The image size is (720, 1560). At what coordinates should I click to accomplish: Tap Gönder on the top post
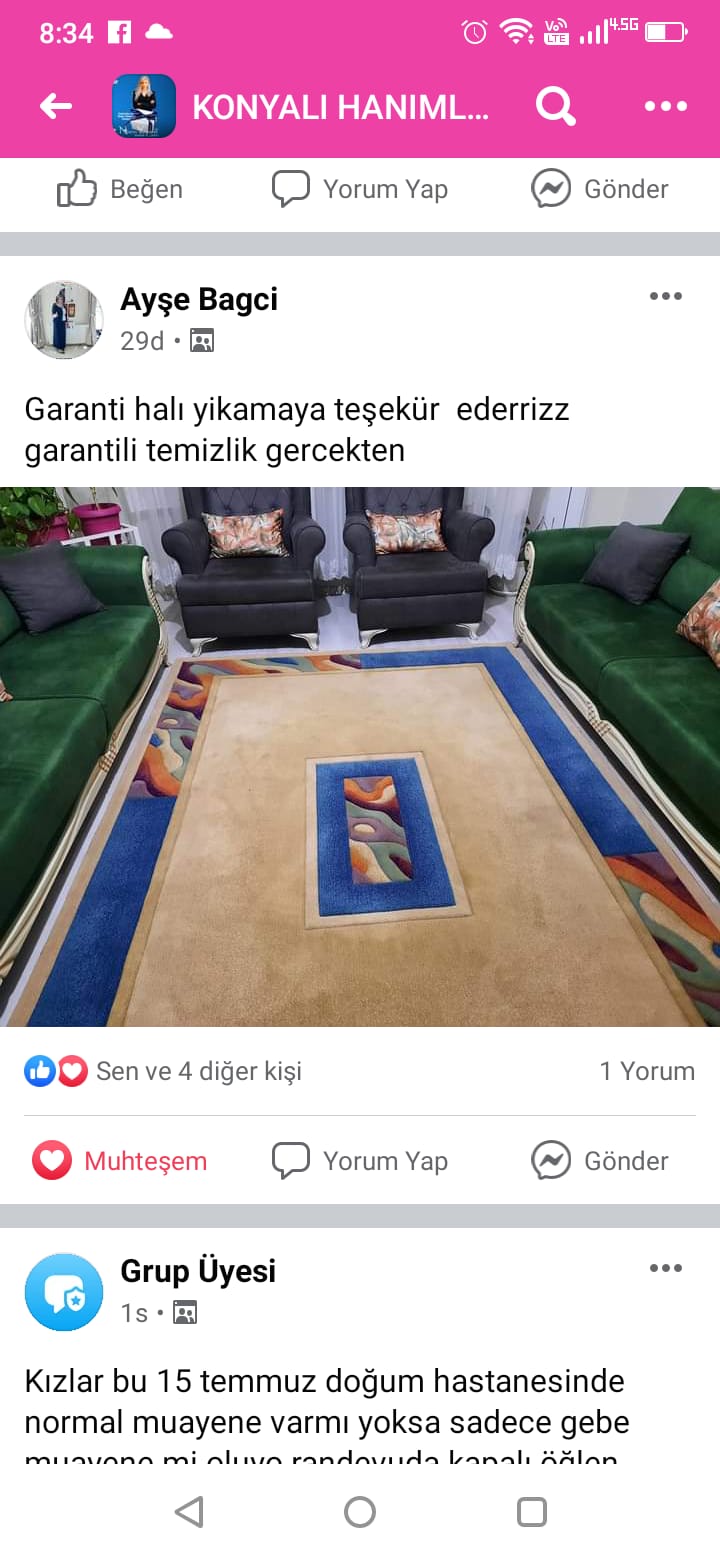(599, 189)
